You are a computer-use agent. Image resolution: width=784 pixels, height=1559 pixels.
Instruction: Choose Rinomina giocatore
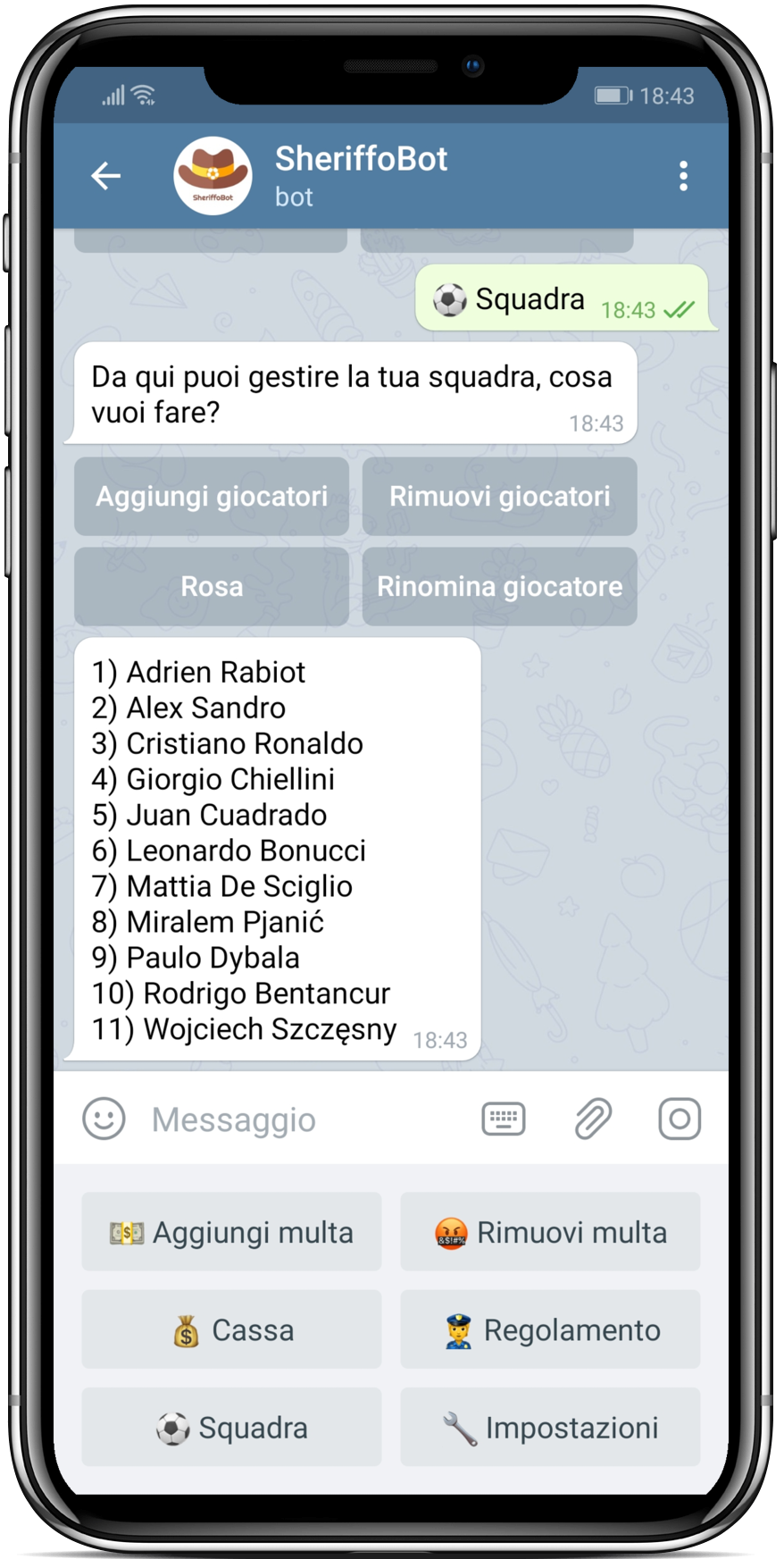click(x=499, y=587)
